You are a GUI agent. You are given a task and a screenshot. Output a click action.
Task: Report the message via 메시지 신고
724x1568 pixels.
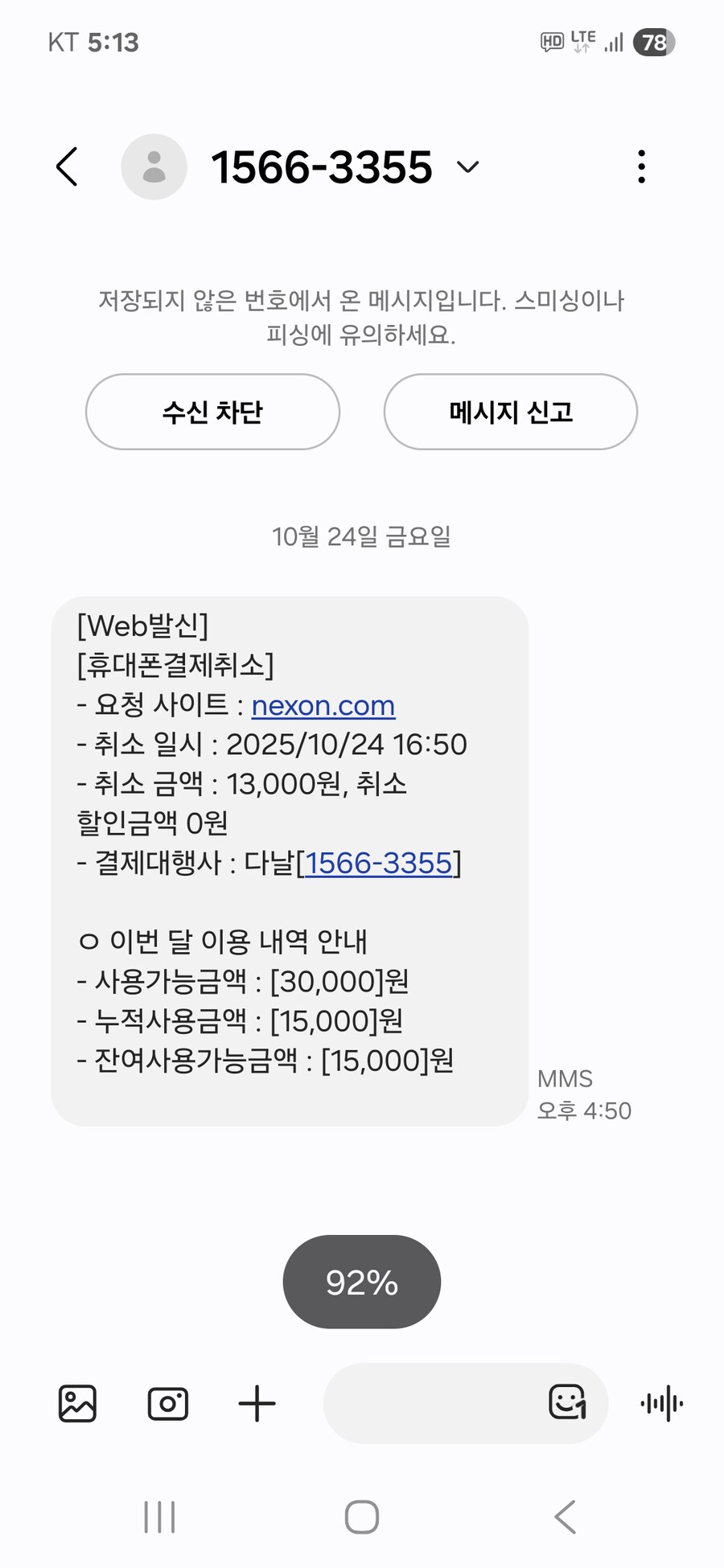pos(510,412)
